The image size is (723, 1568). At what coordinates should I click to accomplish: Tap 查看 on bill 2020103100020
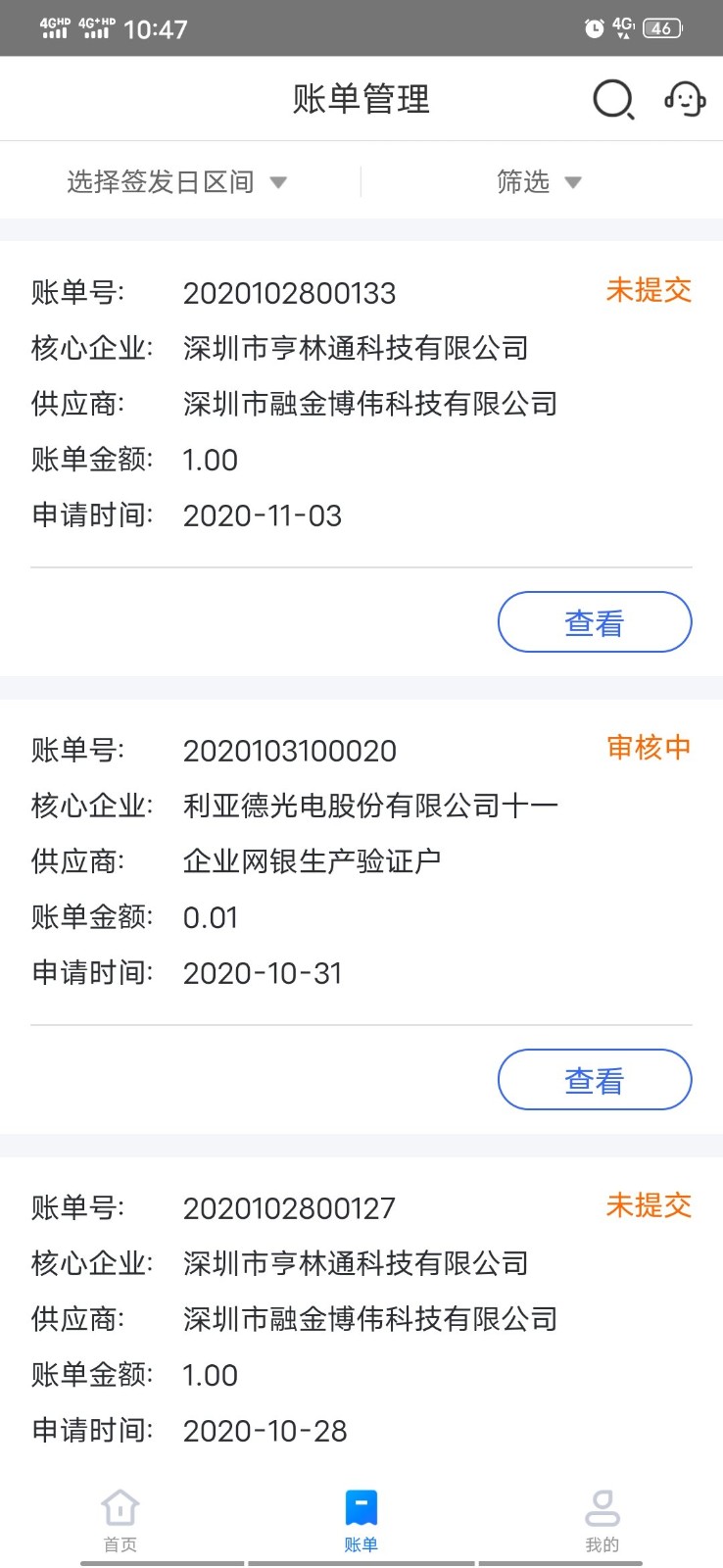point(595,1079)
